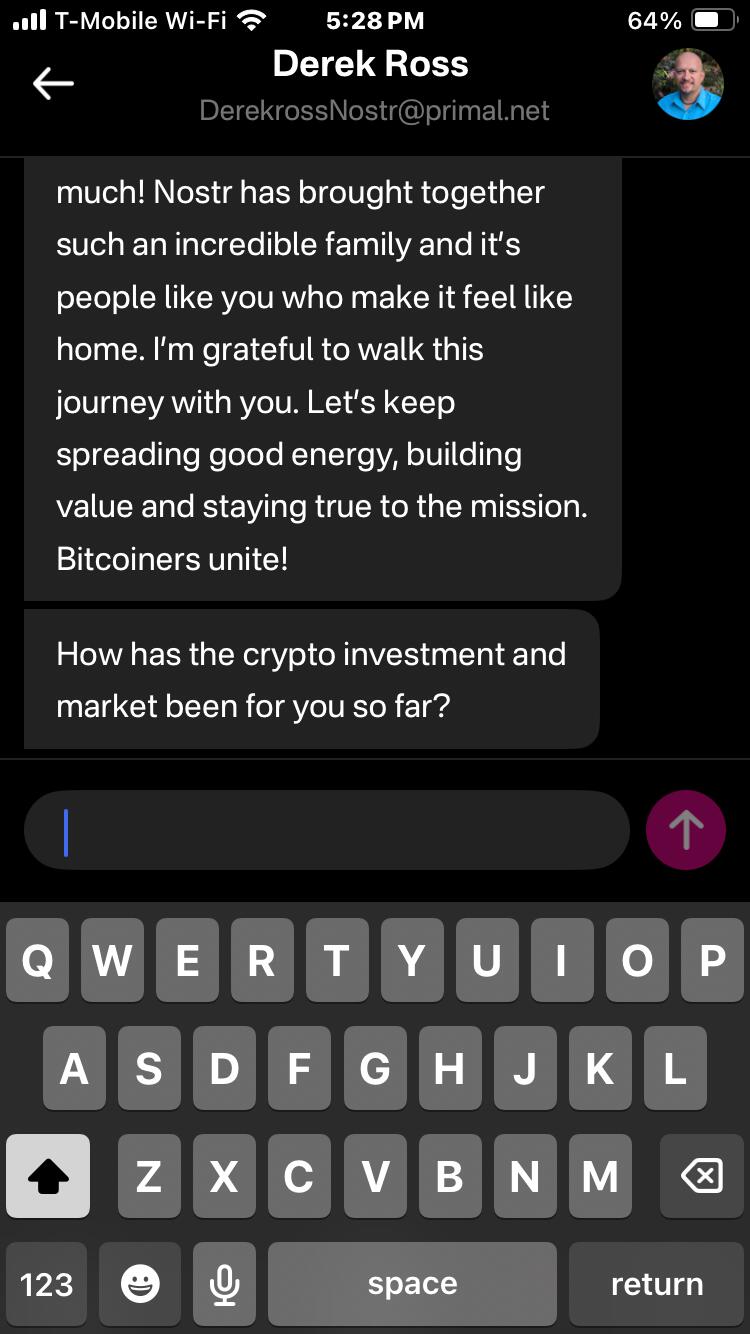Tap the space bar
This screenshot has height=1334, width=750.
click(412, 1284)
